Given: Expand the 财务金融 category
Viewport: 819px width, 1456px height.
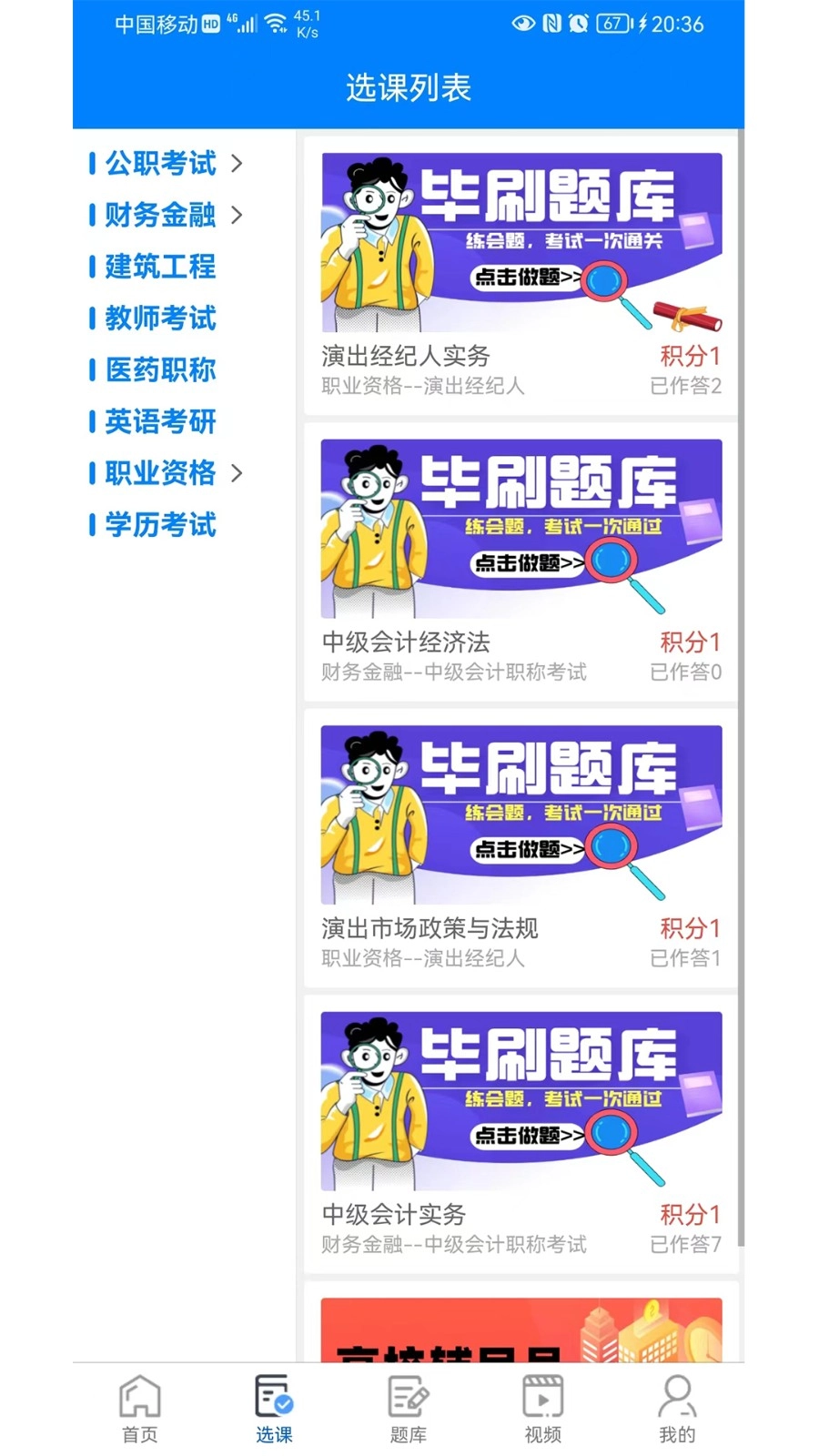Looking at the screenshot, I should click(166, 216).
